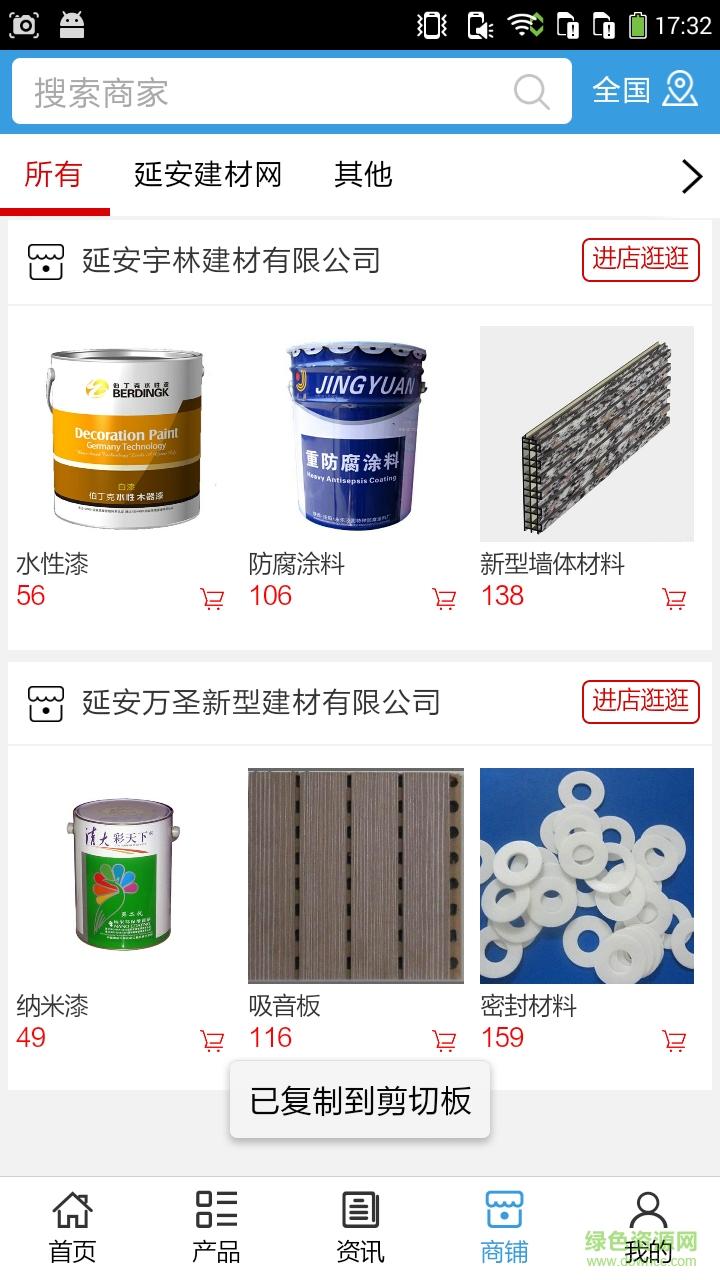
Task: Open the 我的 profile icon in bottom navigation
Action: click(x=648, y=1222)
